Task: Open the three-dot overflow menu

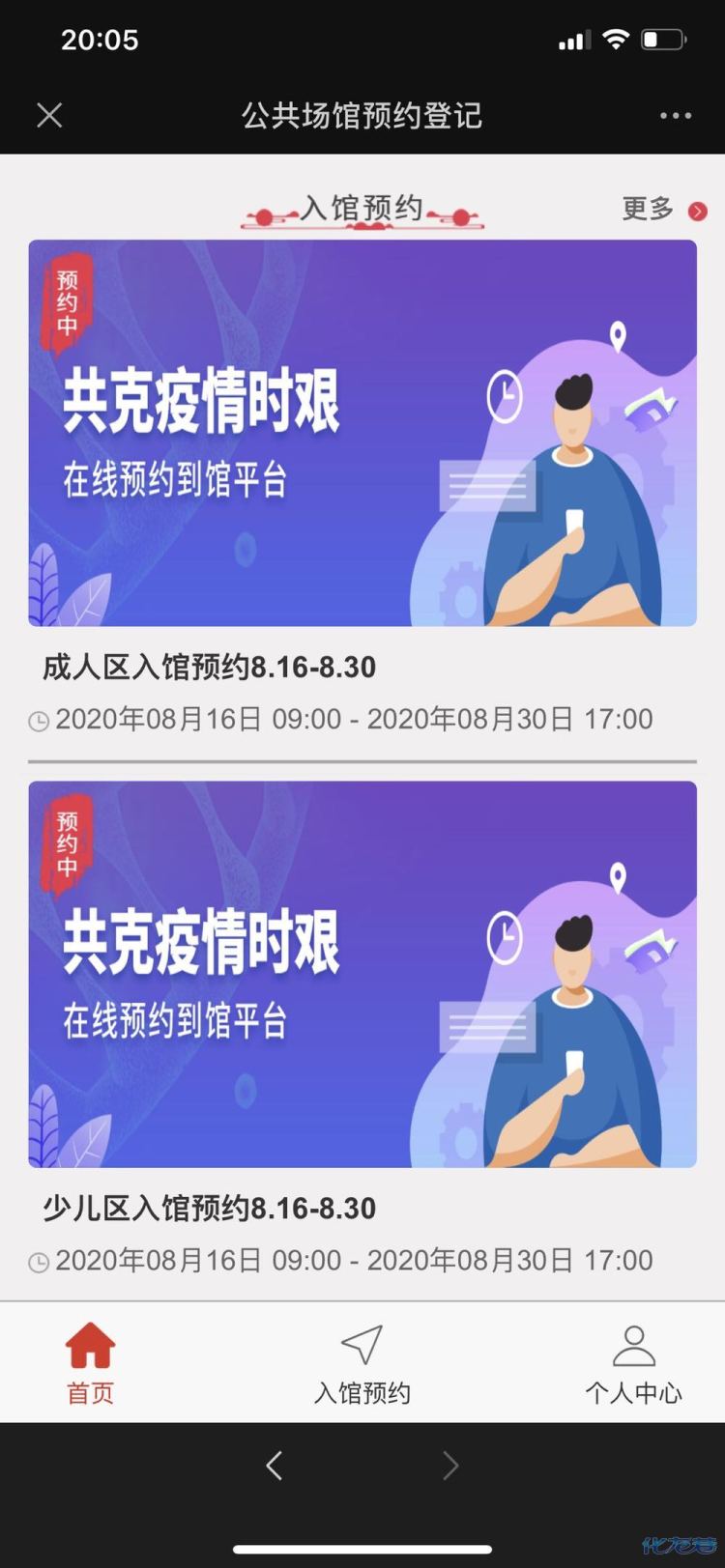Action: pos(675,116)
